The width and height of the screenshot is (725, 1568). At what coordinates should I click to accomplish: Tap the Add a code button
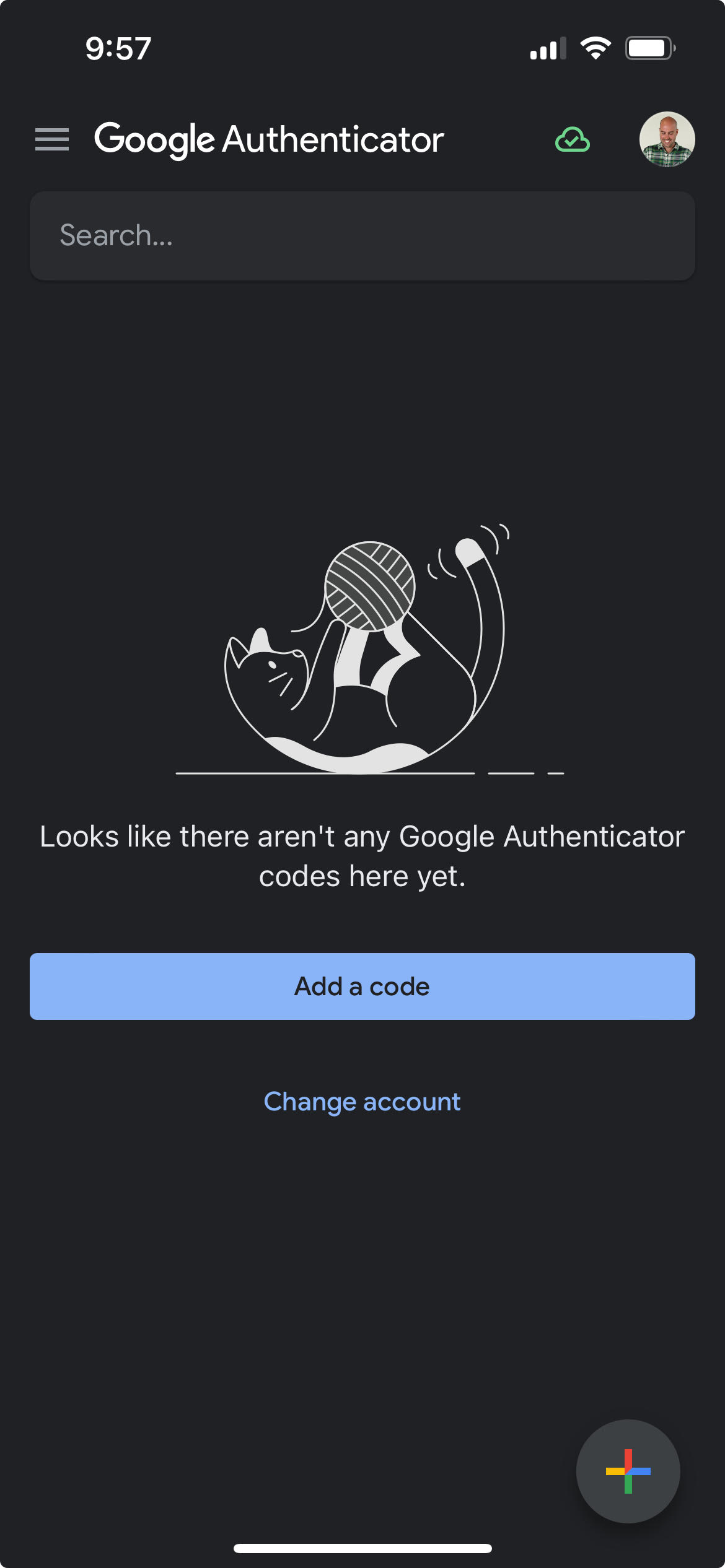pyautogui.click(x=362, y=987)
